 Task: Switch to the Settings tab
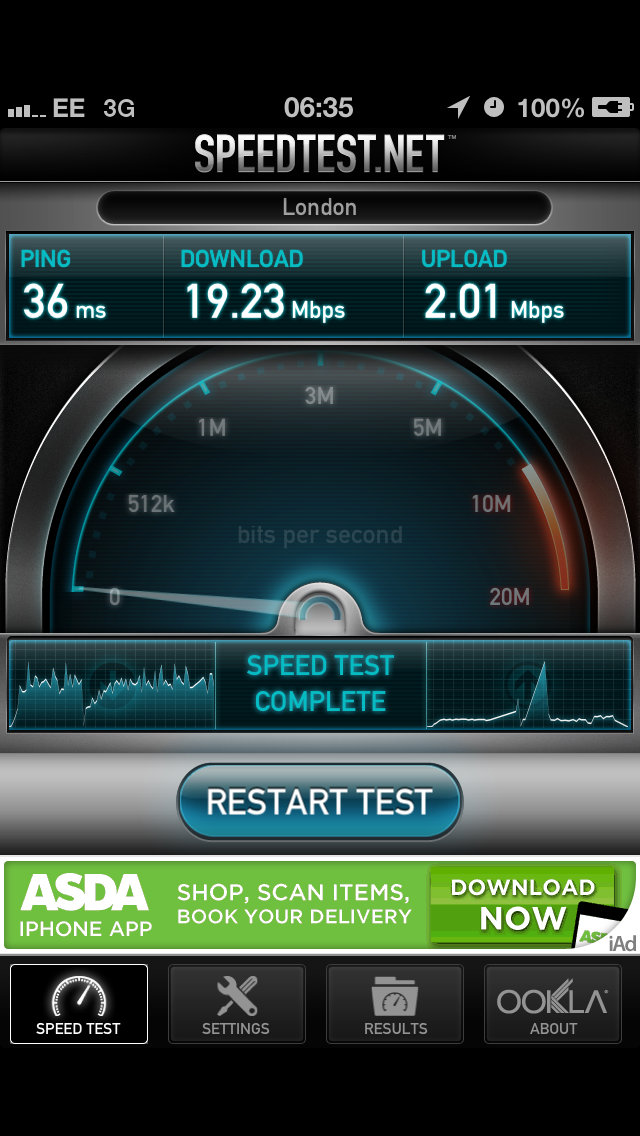(236, 1003)
